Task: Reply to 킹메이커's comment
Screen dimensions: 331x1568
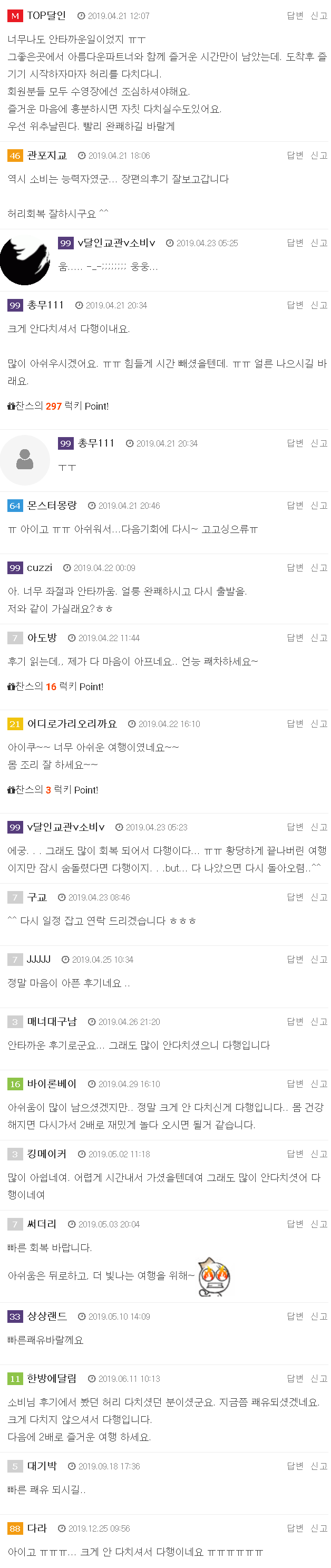Action: (x=295, y=1154)
